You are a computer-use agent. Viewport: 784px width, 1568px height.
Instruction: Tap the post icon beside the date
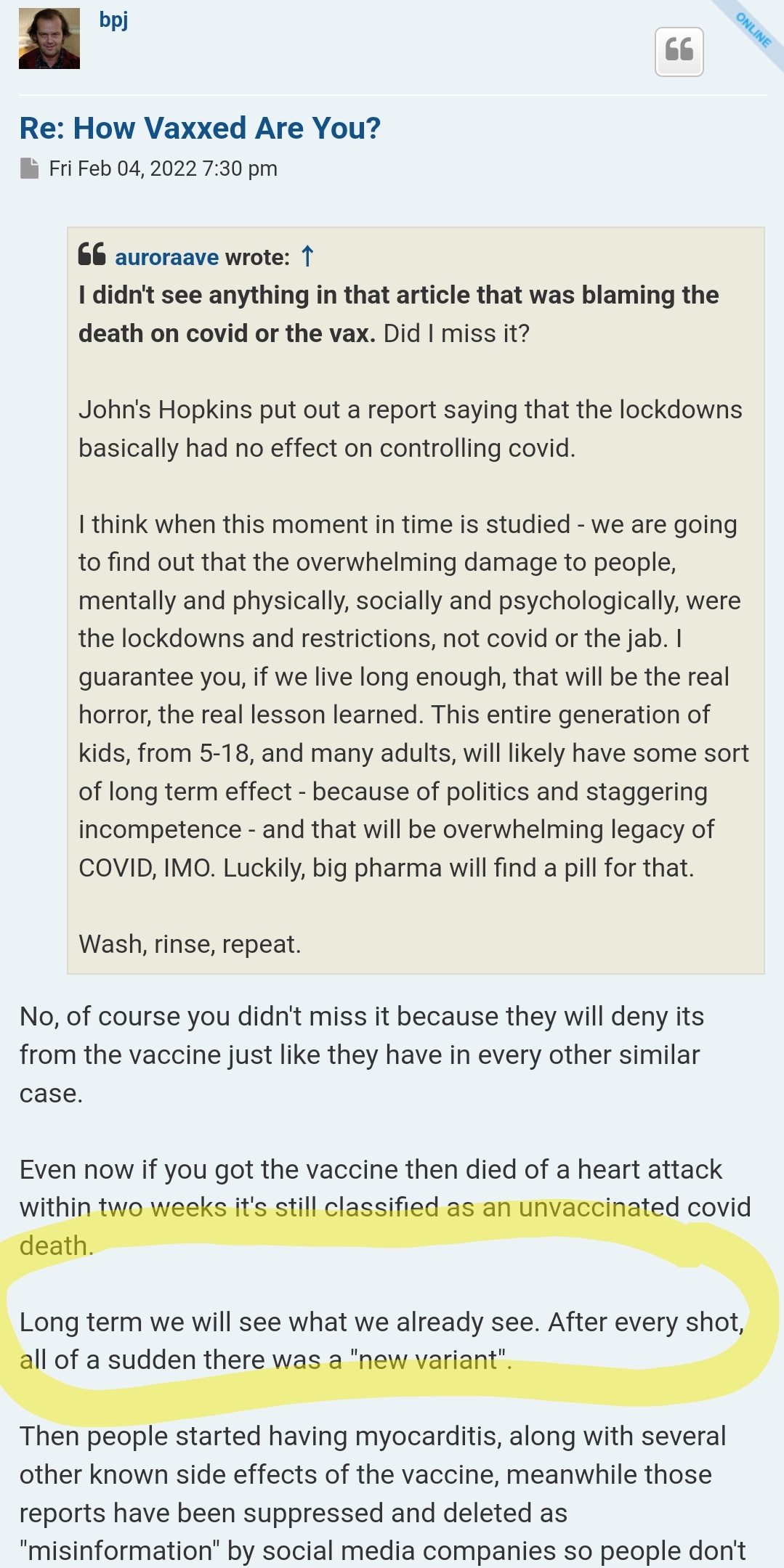pos(29,168)
